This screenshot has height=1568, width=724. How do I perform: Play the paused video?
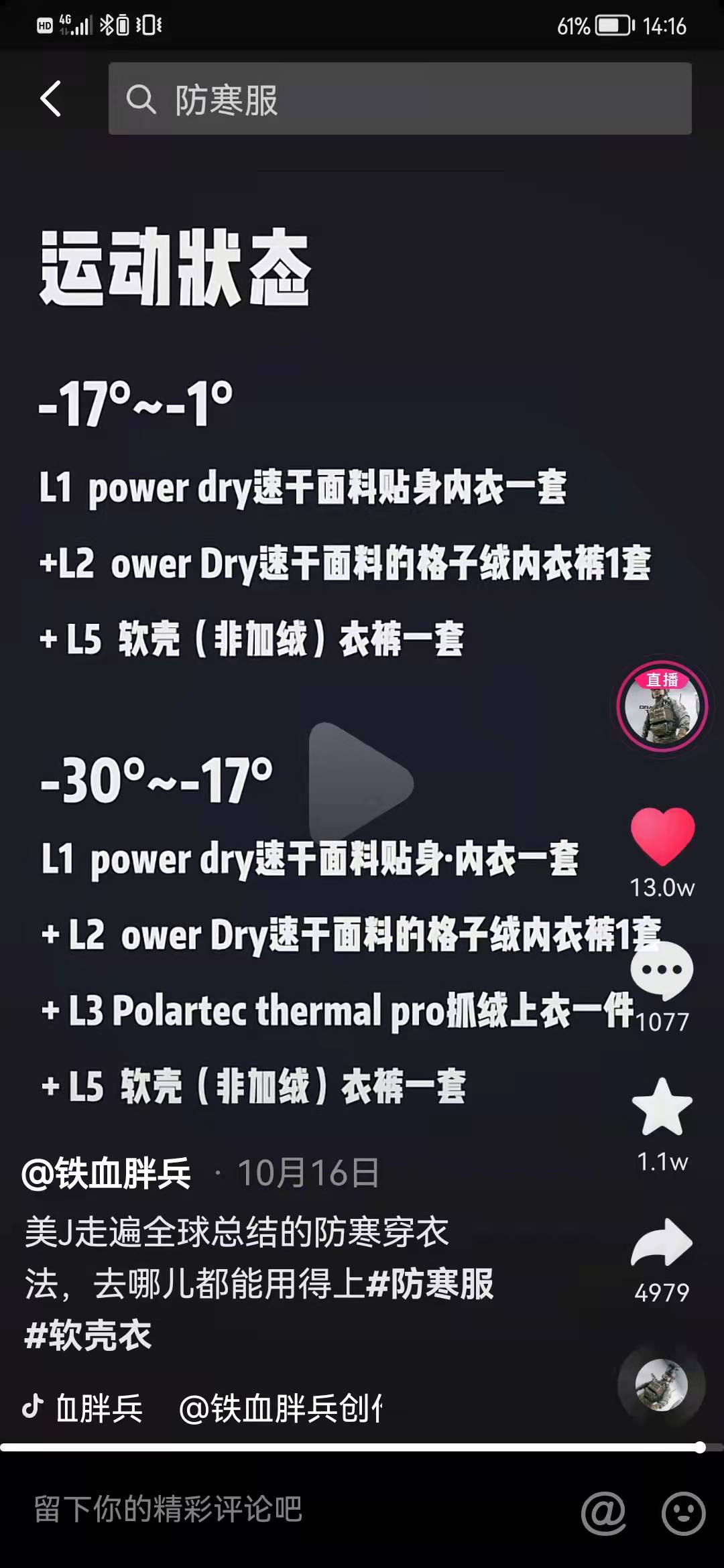pyautogui.click(x=361, y=783)
